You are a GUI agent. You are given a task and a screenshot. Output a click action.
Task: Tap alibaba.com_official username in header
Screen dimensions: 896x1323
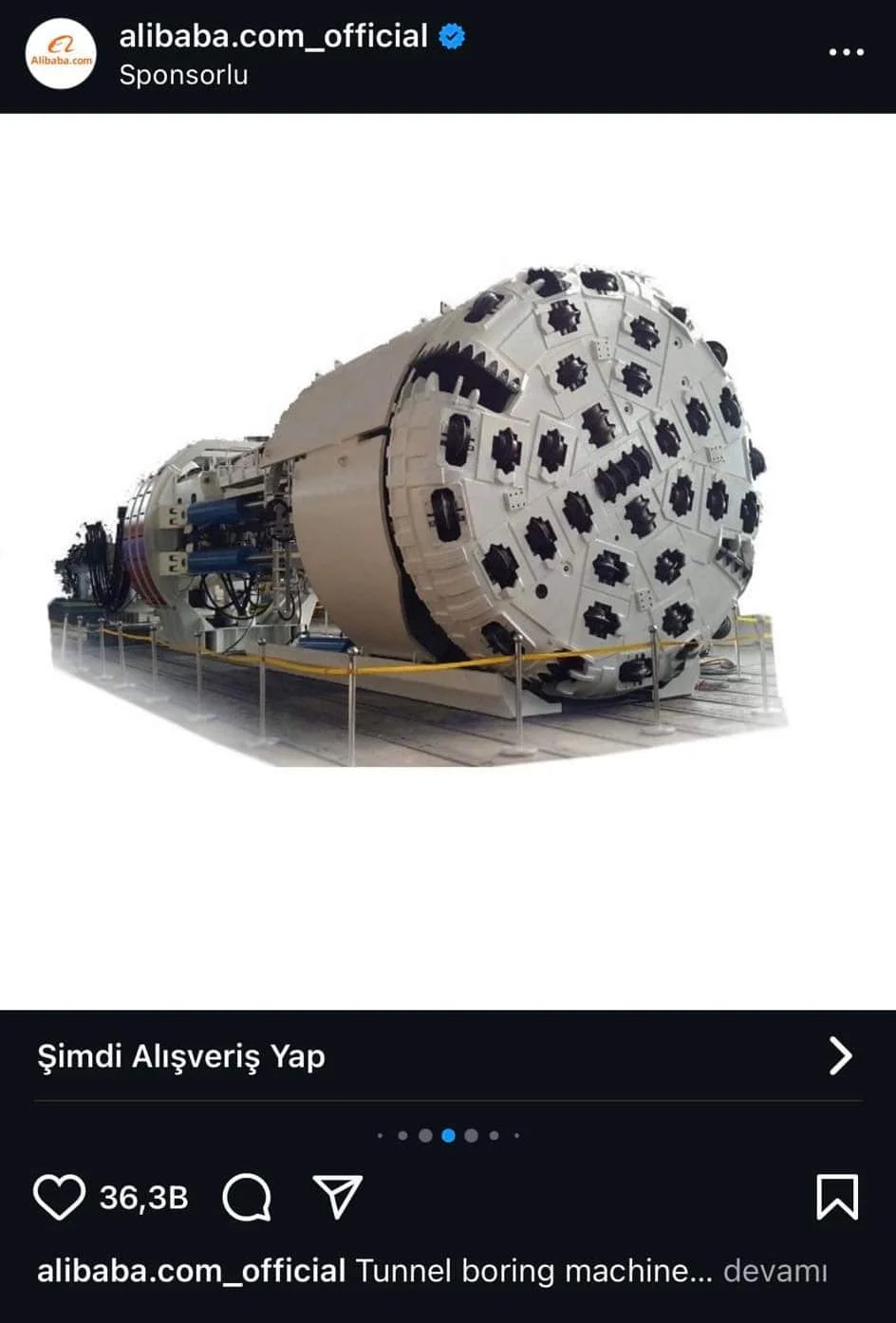tap(273, 36)
